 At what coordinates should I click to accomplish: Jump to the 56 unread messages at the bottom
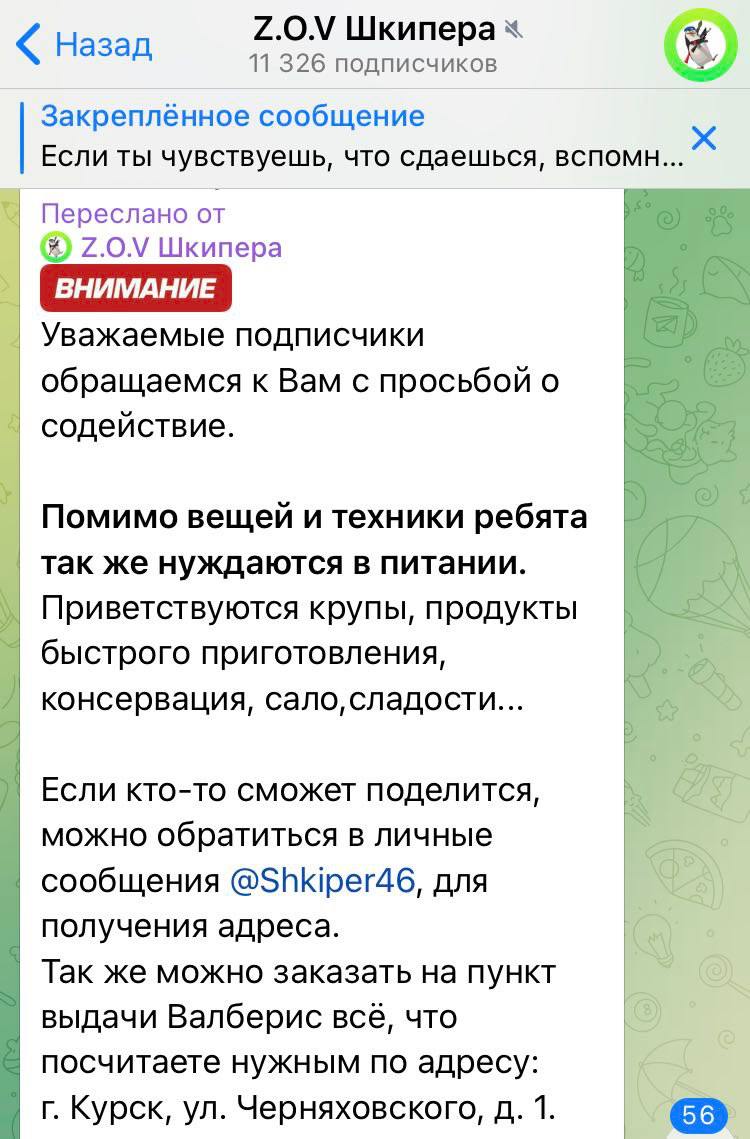coord(699,1114)
